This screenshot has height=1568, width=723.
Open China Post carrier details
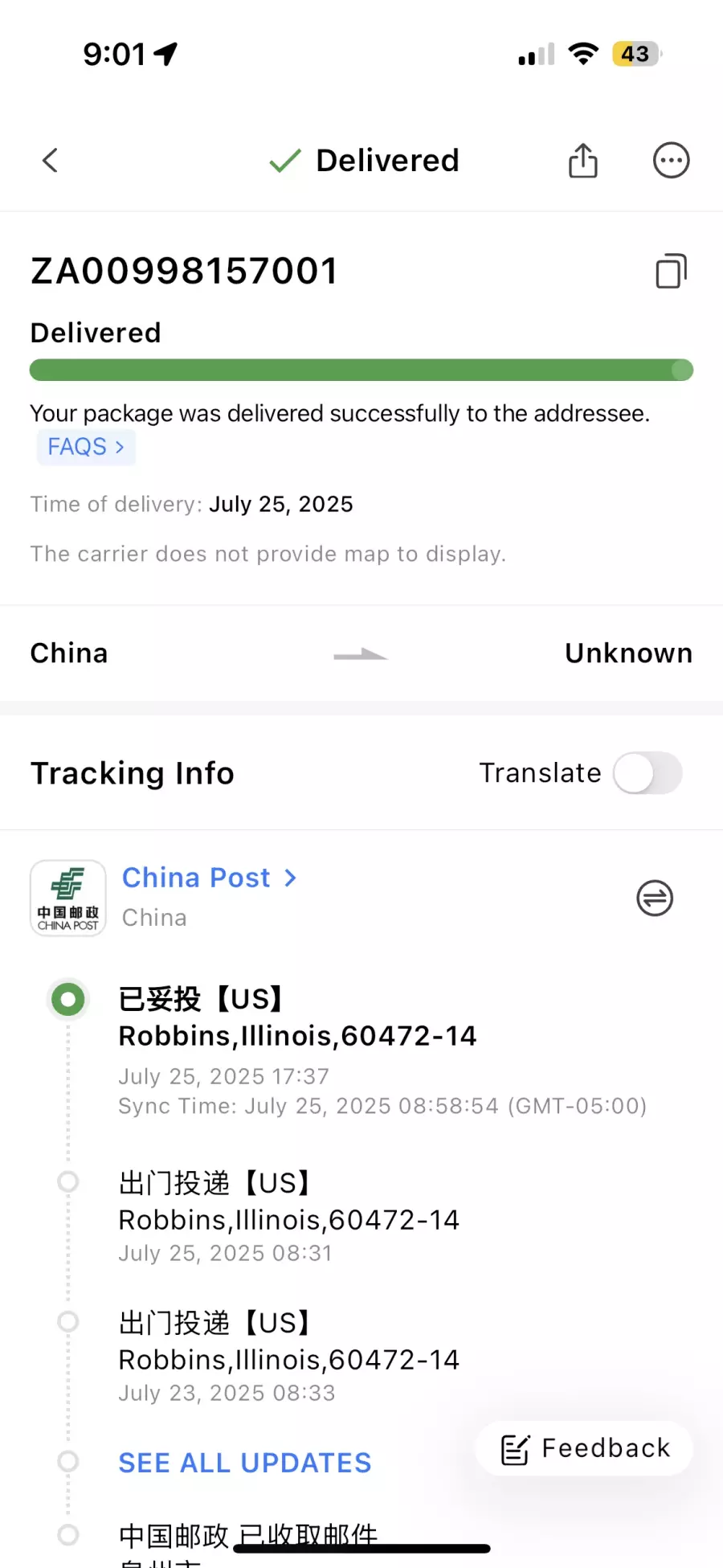tap(209, 878)
